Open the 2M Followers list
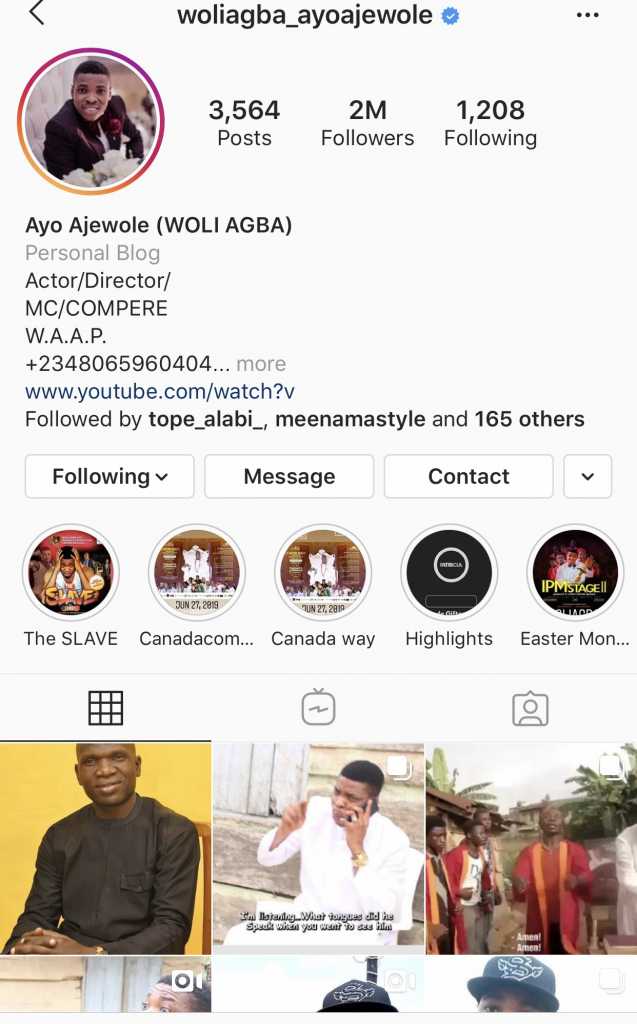The image size is (637, 1024). (x=367, y=123)
